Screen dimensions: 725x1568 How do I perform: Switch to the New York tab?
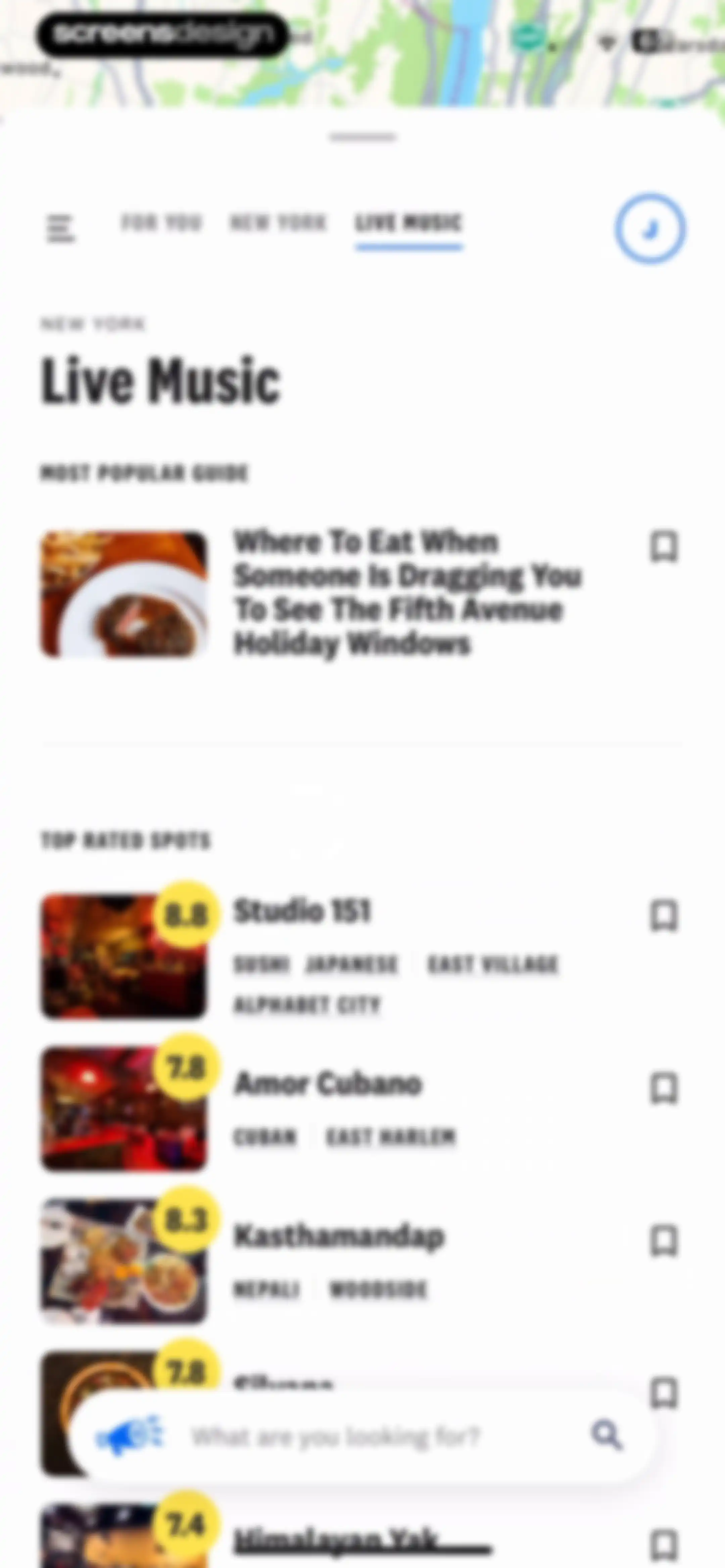(x=278, y=223)
